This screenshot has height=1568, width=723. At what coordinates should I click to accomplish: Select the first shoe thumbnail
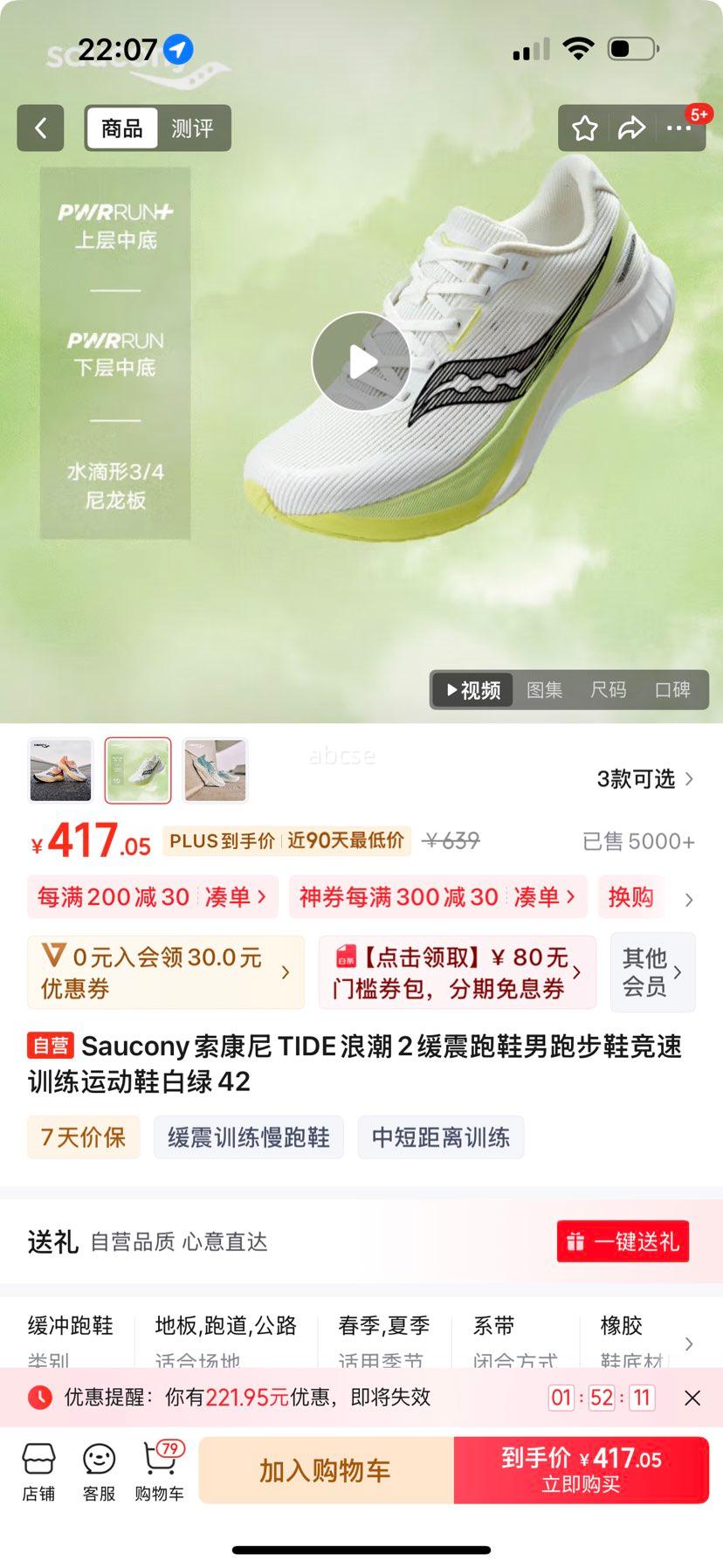[x=60, y=770]
